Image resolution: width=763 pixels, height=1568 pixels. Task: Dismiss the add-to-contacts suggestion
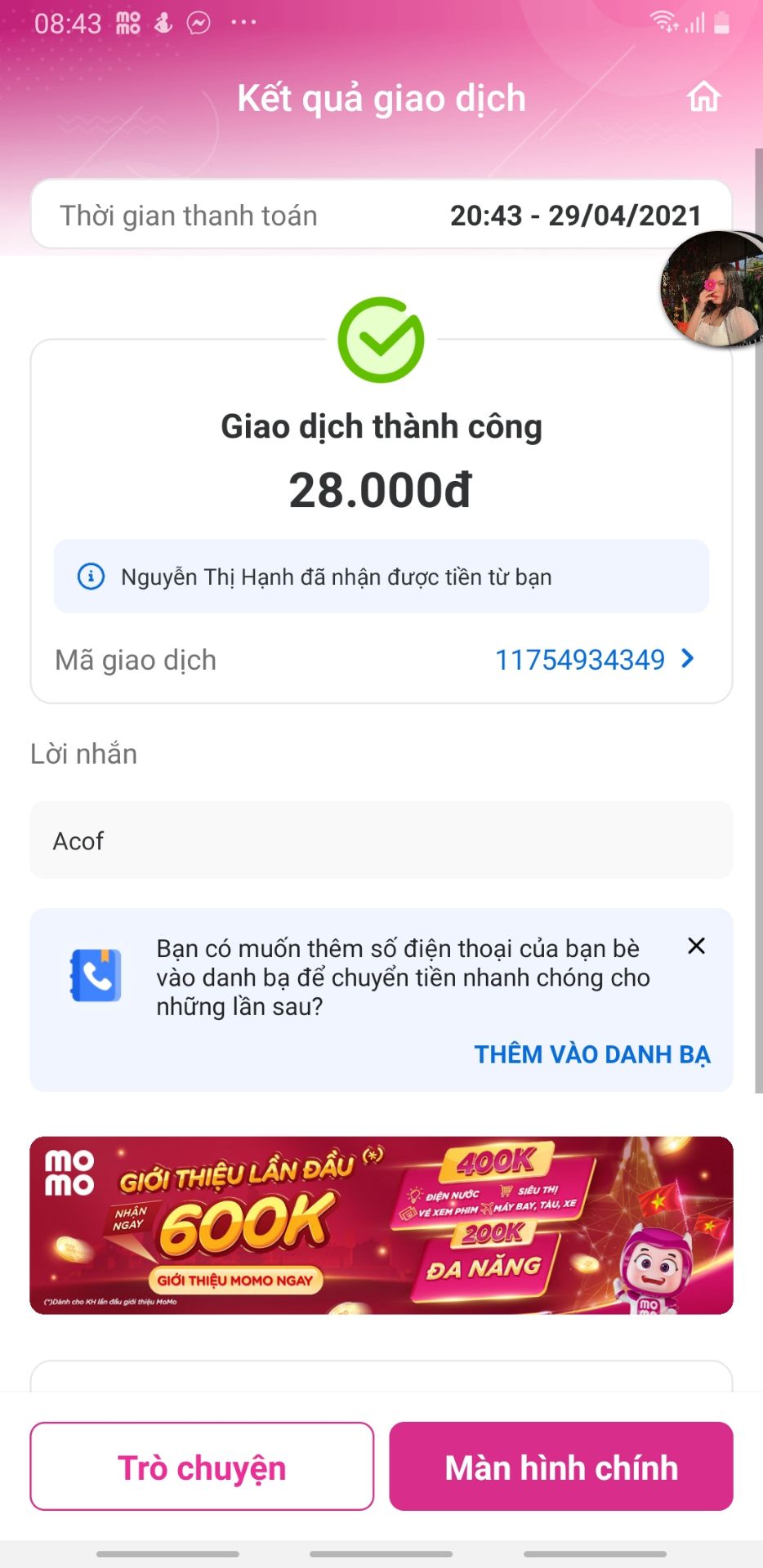coord(696,946)
